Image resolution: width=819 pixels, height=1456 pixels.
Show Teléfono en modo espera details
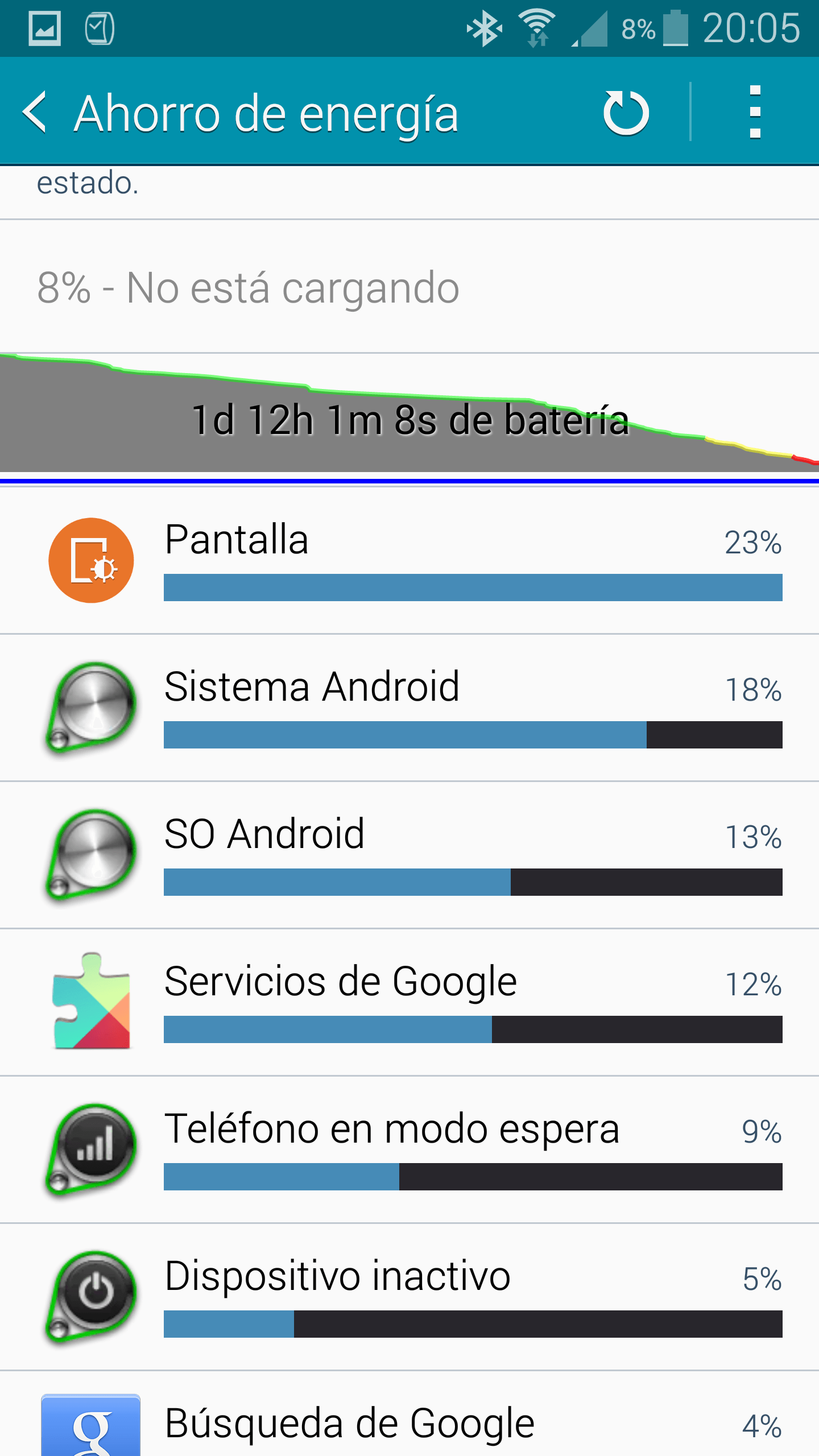click(409, 1149)
